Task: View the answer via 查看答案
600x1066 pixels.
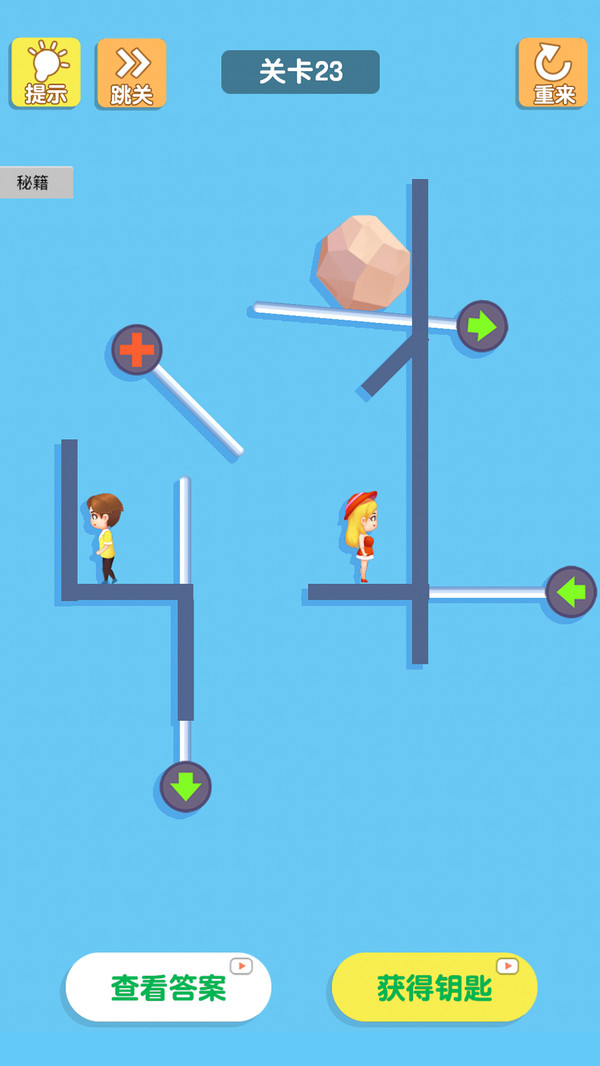Action: tap(168, 987)
